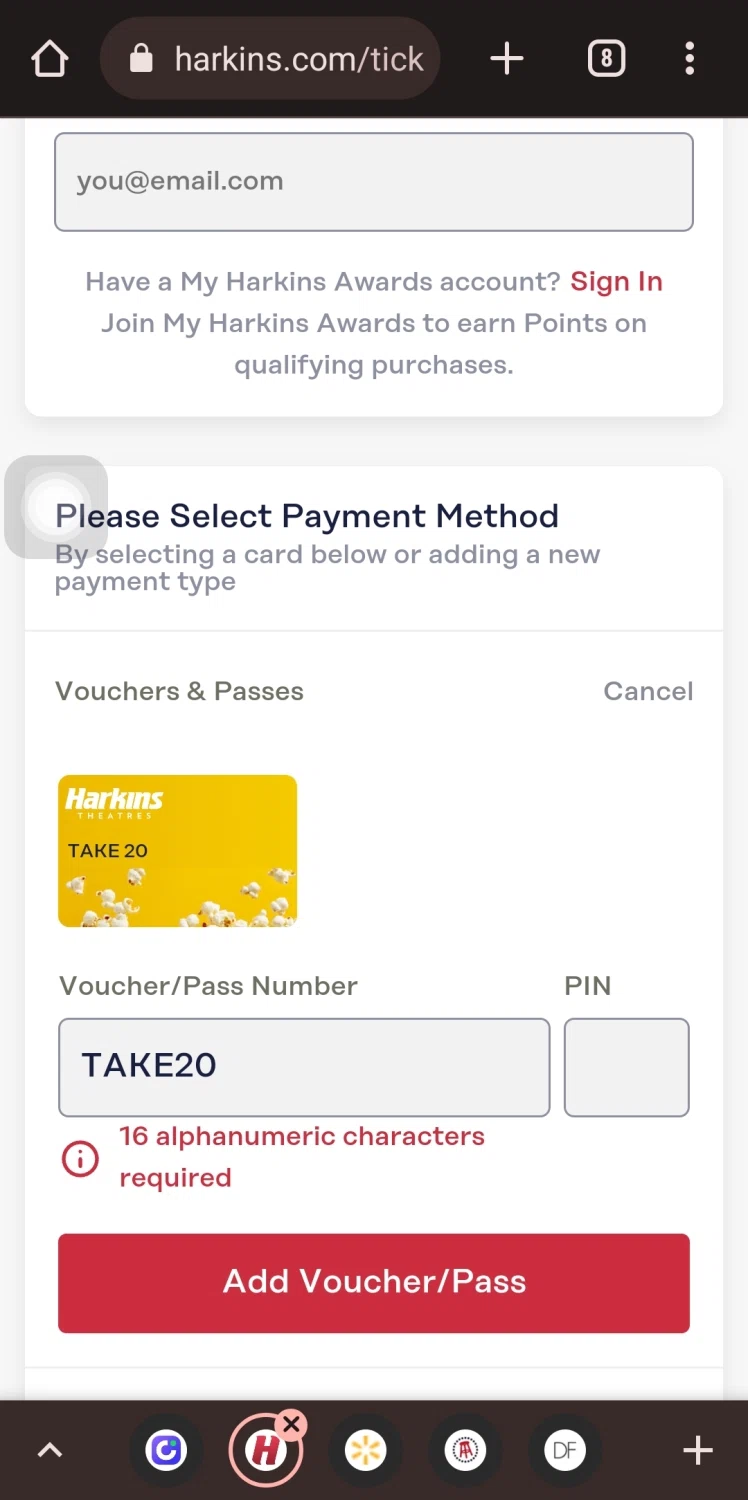Screen dimensions: 748x1500
Task: Switch to the Walmart tab
Action: pos(365,1450)
